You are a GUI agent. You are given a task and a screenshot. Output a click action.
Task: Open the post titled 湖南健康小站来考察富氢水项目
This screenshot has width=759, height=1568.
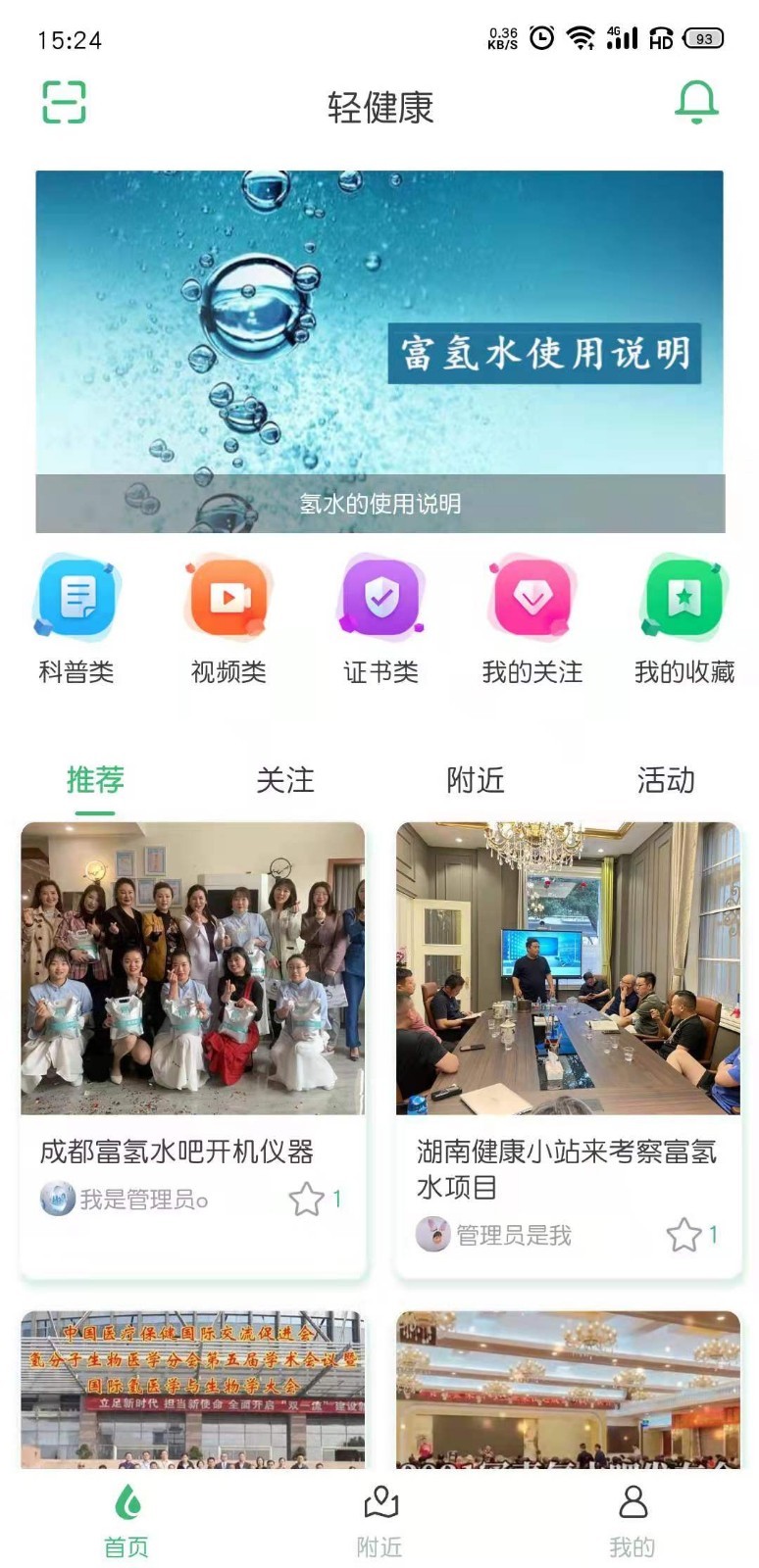pyautogui.click(x=569, y=1166)
